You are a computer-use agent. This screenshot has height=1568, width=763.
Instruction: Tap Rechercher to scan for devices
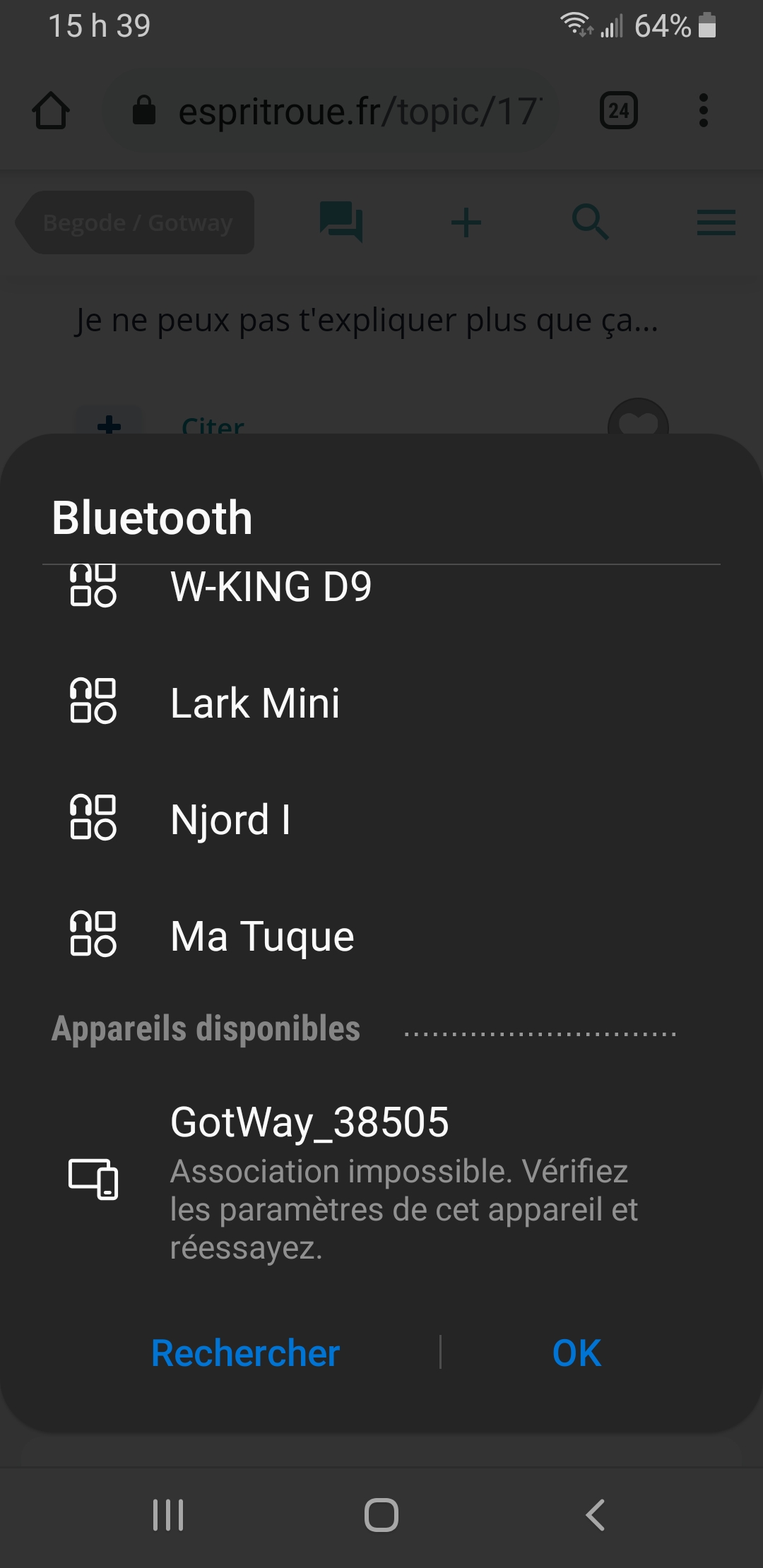[245, 1353]
